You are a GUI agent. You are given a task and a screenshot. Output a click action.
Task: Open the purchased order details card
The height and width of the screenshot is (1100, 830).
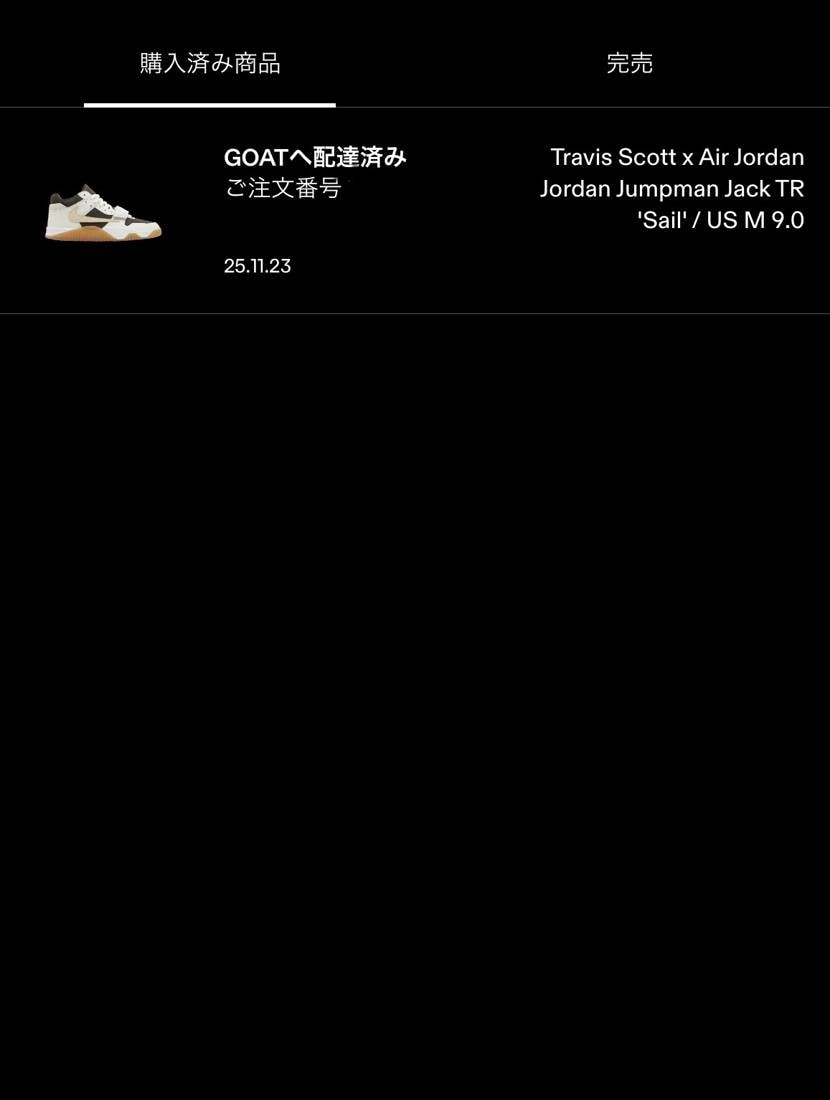(x=415, y=210)
